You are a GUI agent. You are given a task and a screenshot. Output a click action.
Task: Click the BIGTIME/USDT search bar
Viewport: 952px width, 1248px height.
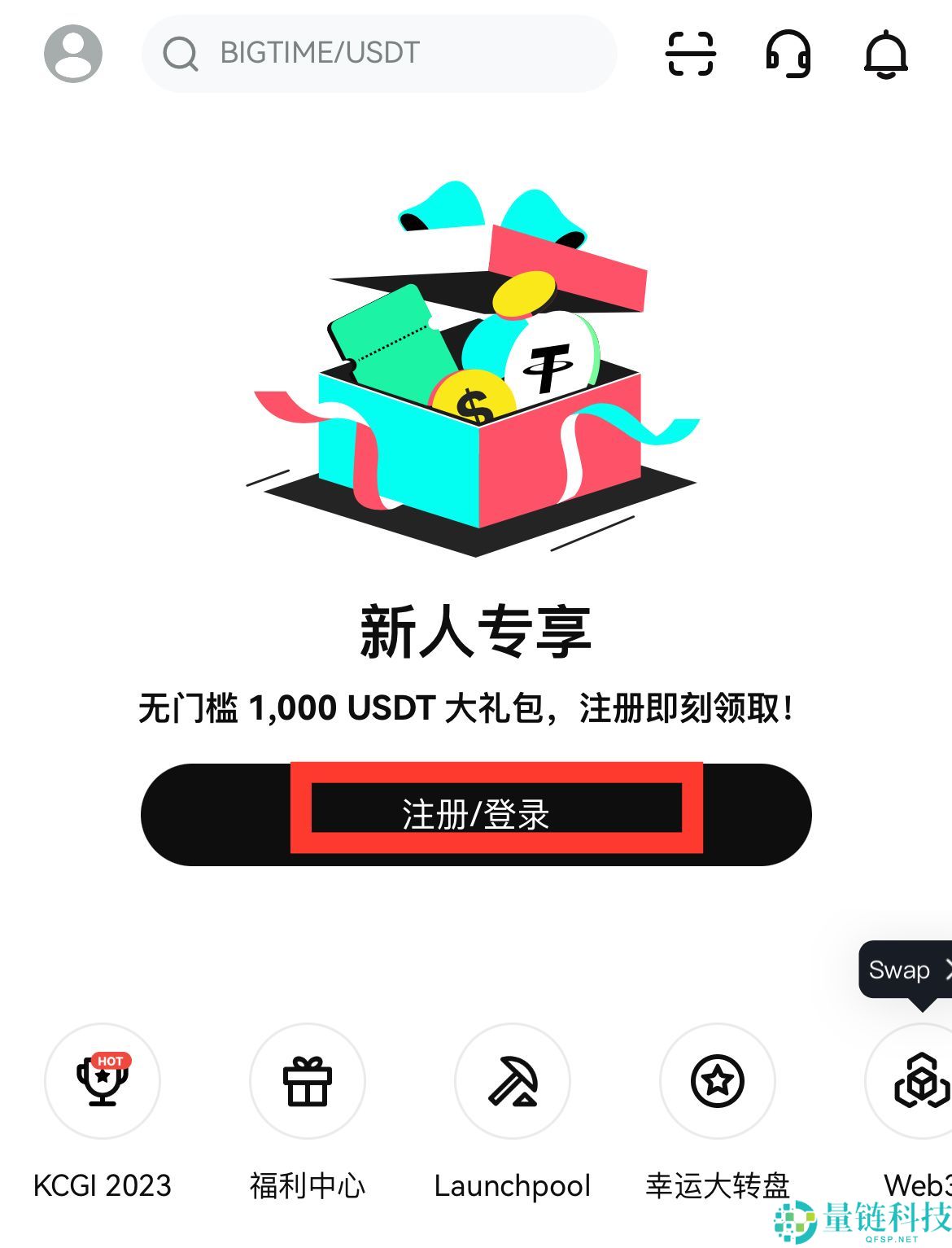click(x=382, y=53)
